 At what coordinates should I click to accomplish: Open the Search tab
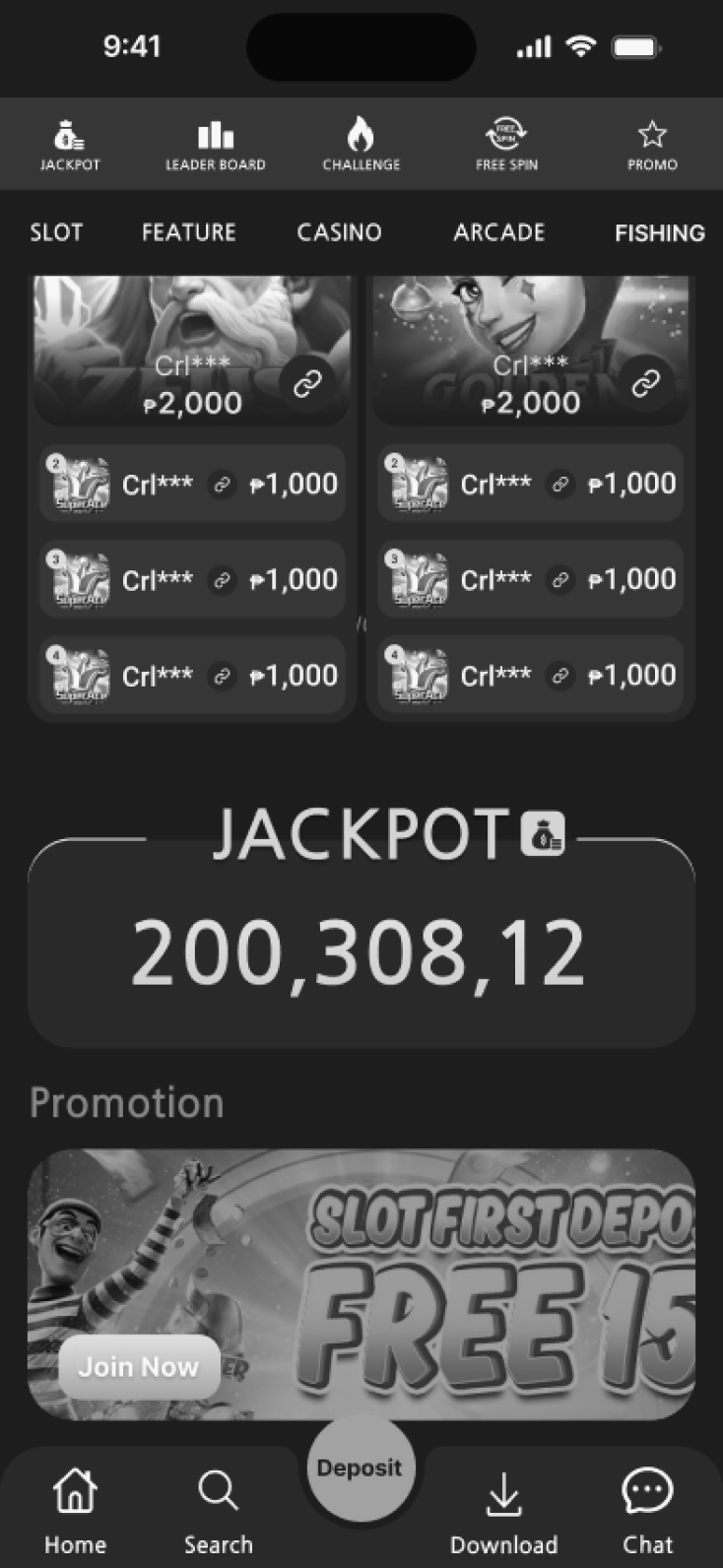point(218,1512)
